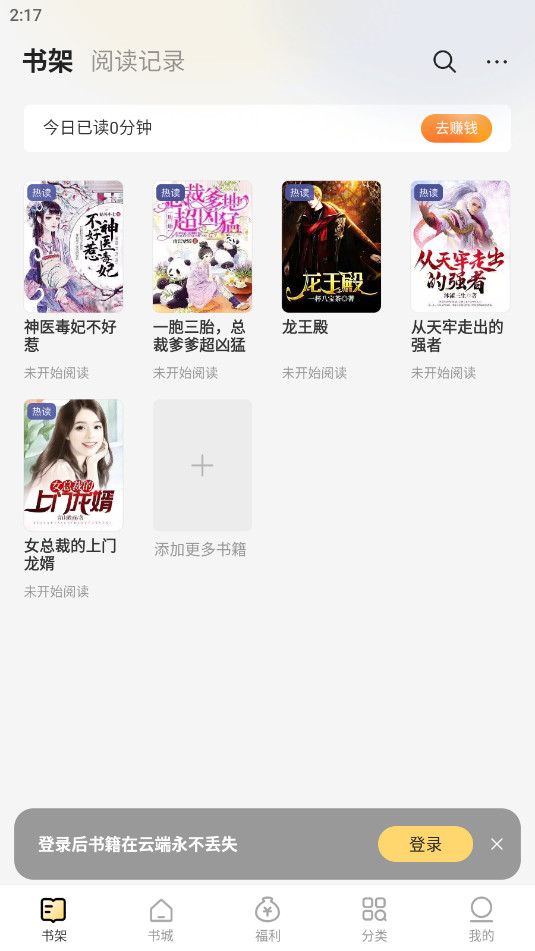535x951 pixels.
Task: Open the search icon
Action: tap(444, 61)
